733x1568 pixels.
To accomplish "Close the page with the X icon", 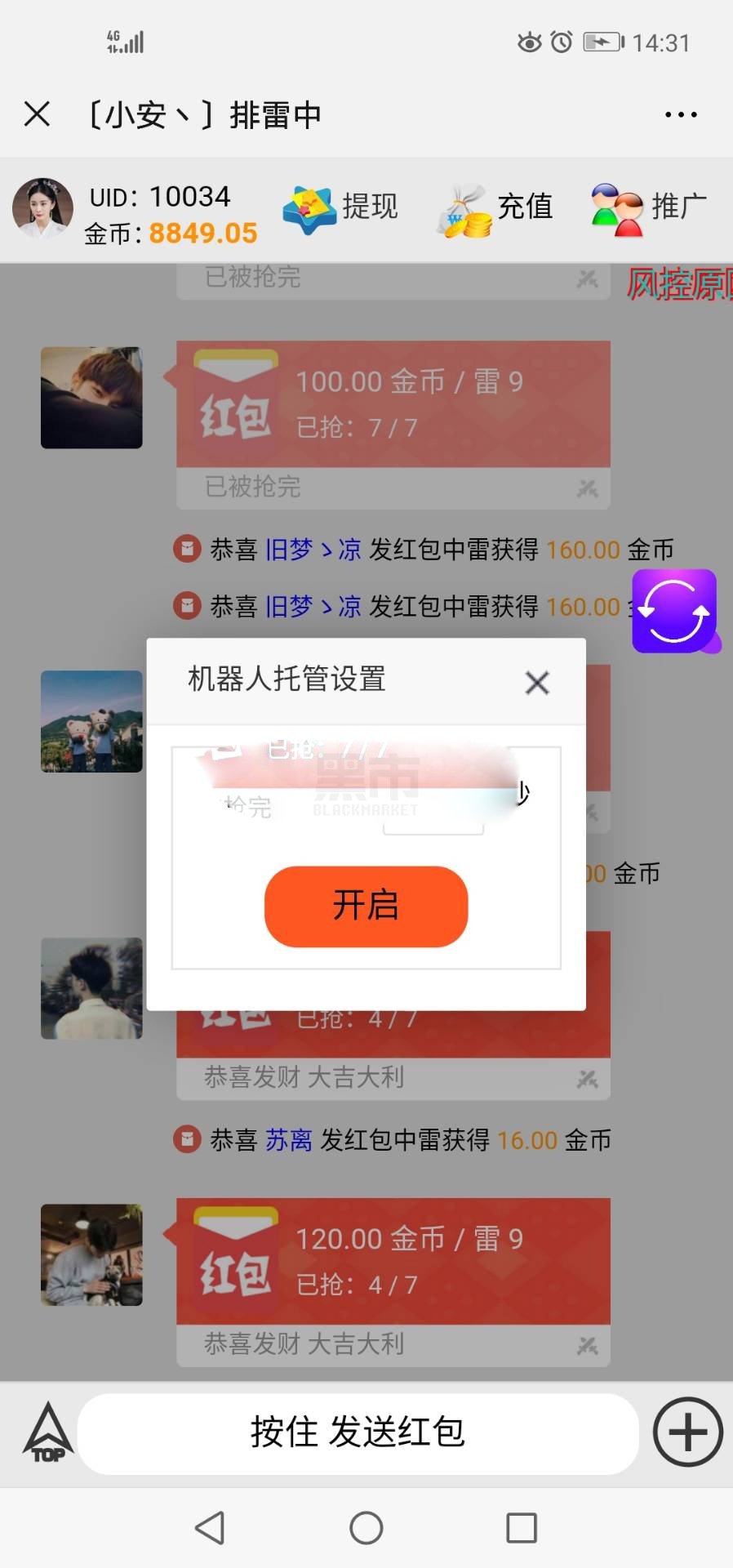I will [37, 114].
